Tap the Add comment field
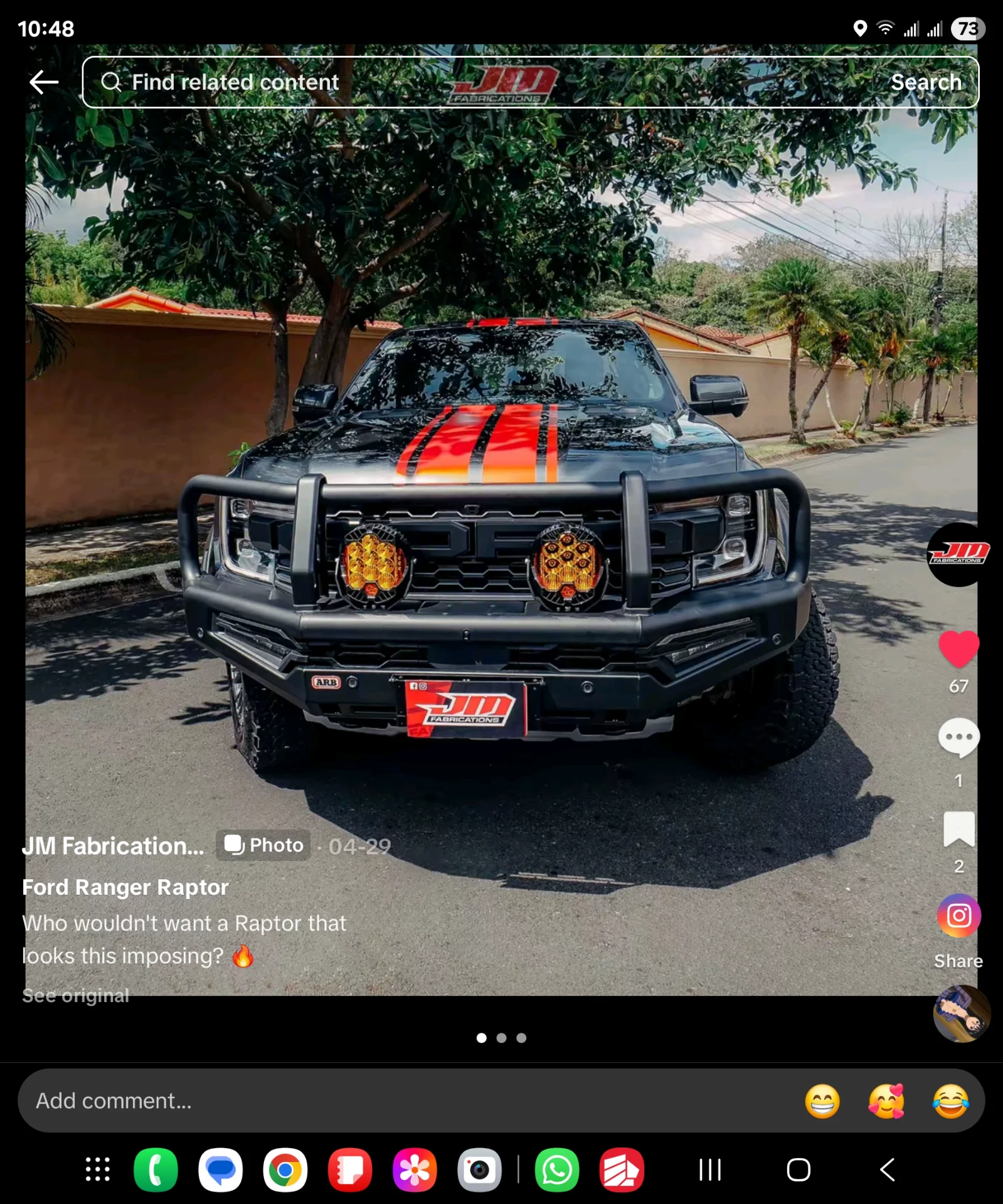This screenshot has width=1003, height=1204. pos(251,1101)
